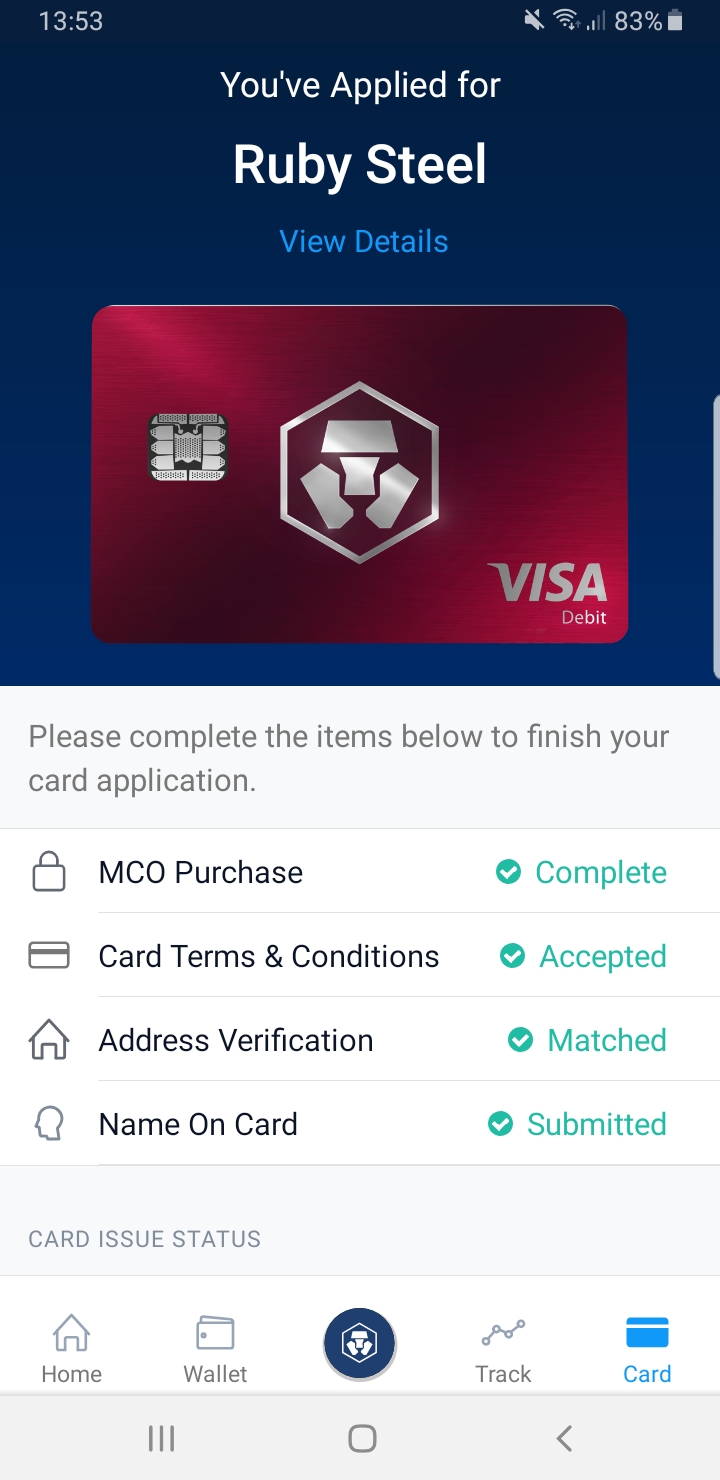Open View Details for Ruby Steel
The width and height of the screenshot is (720, 1480).
click(364, 242)
